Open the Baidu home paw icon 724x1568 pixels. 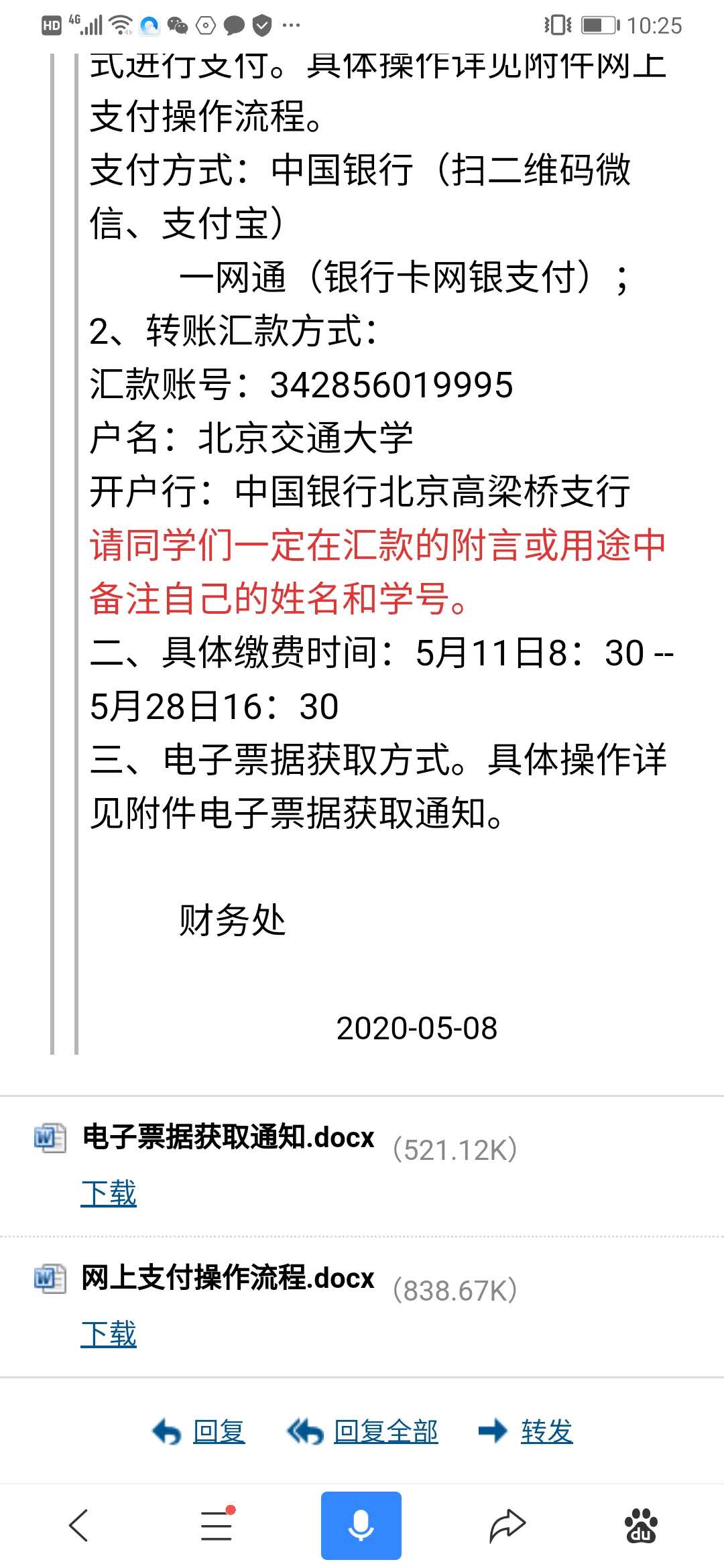tap(641, 1526)
